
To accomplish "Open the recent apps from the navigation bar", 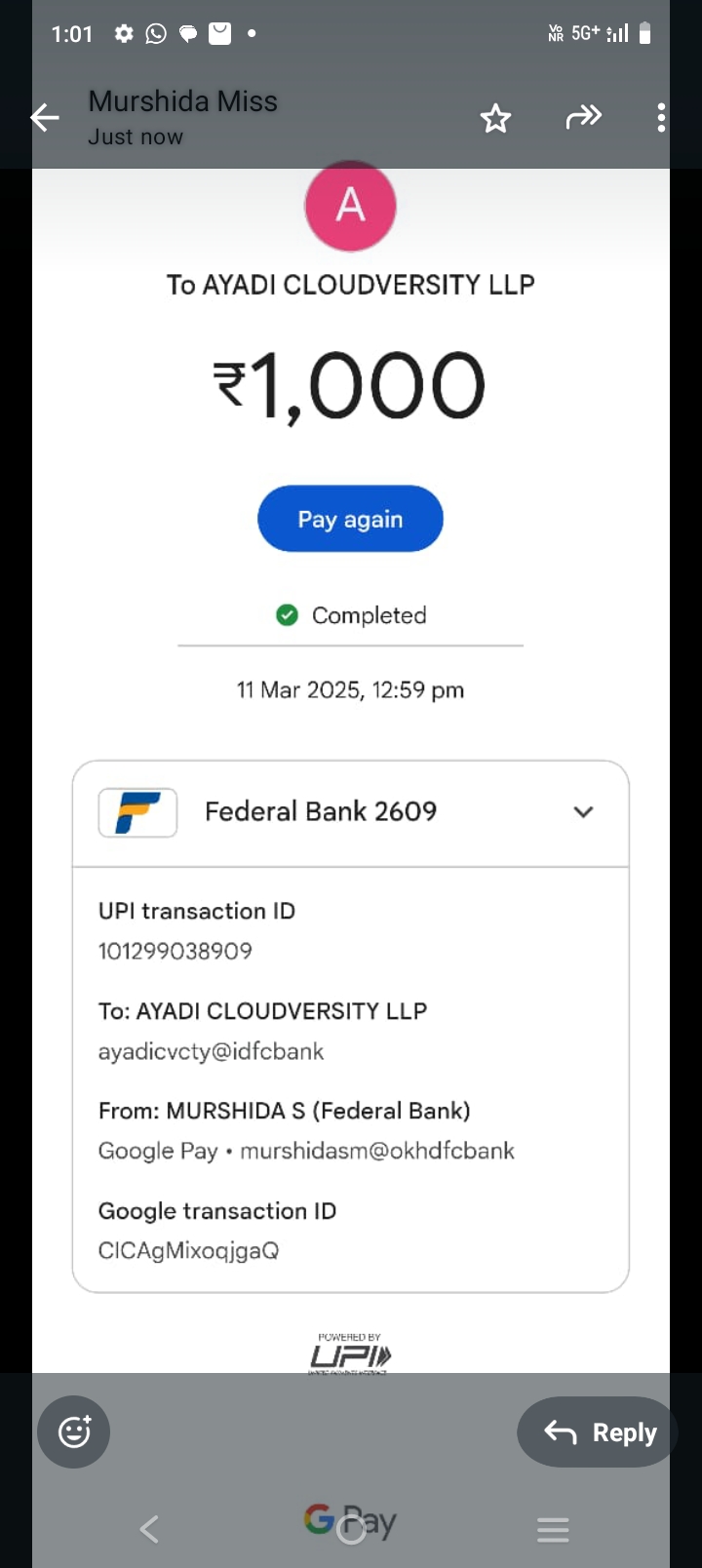I will coord(552,1529).
